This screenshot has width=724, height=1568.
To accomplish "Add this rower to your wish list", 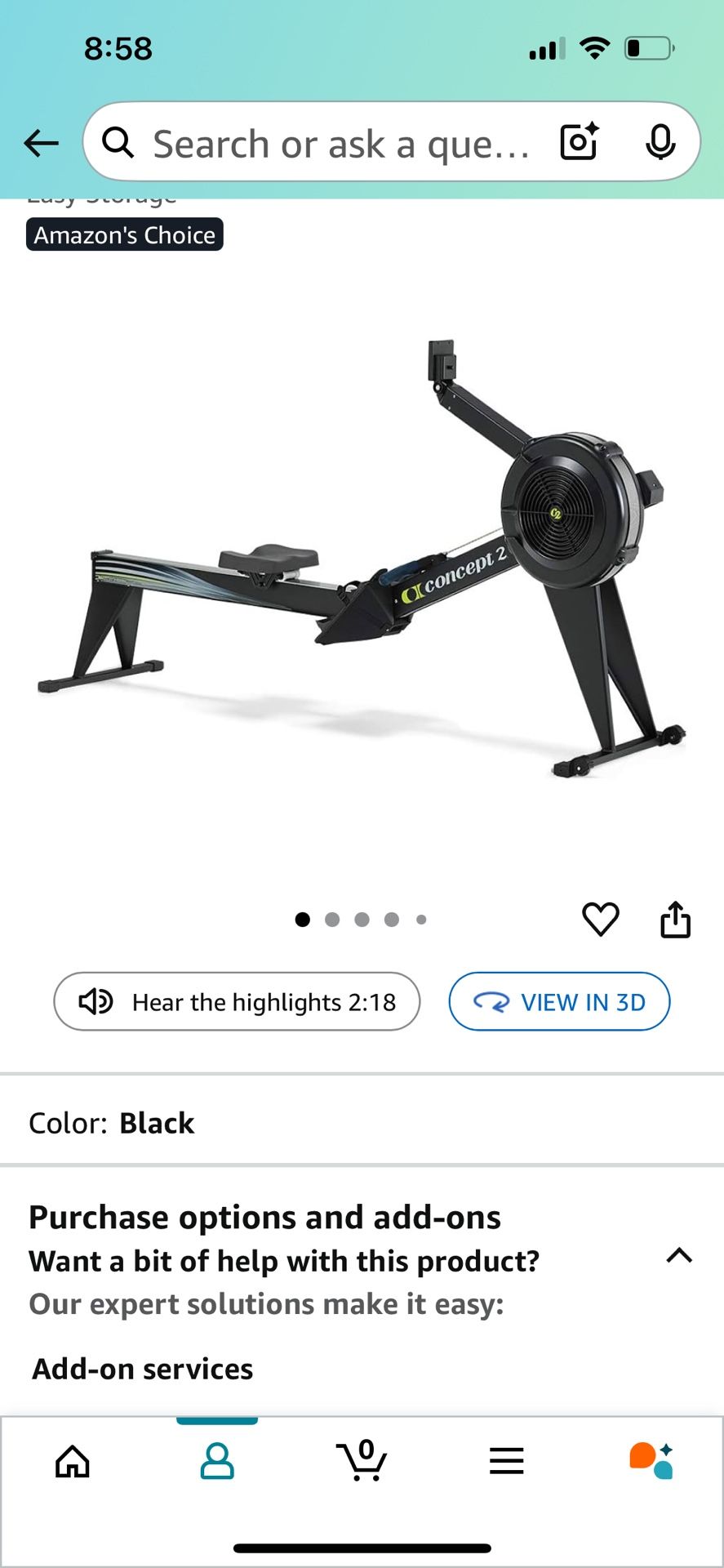I will pos(600,920).
